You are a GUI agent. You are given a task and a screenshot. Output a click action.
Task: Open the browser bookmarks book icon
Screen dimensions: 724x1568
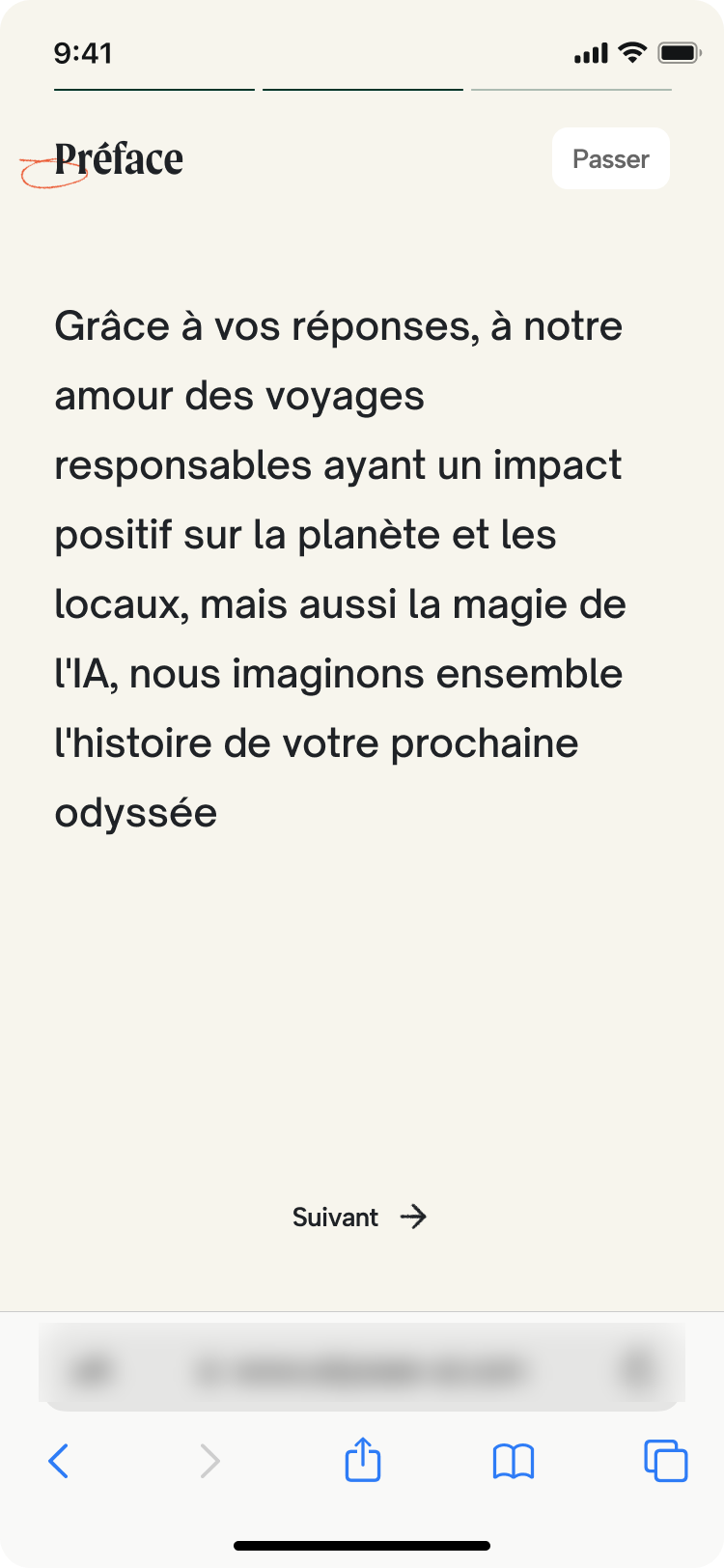(x=514, y=1462)
